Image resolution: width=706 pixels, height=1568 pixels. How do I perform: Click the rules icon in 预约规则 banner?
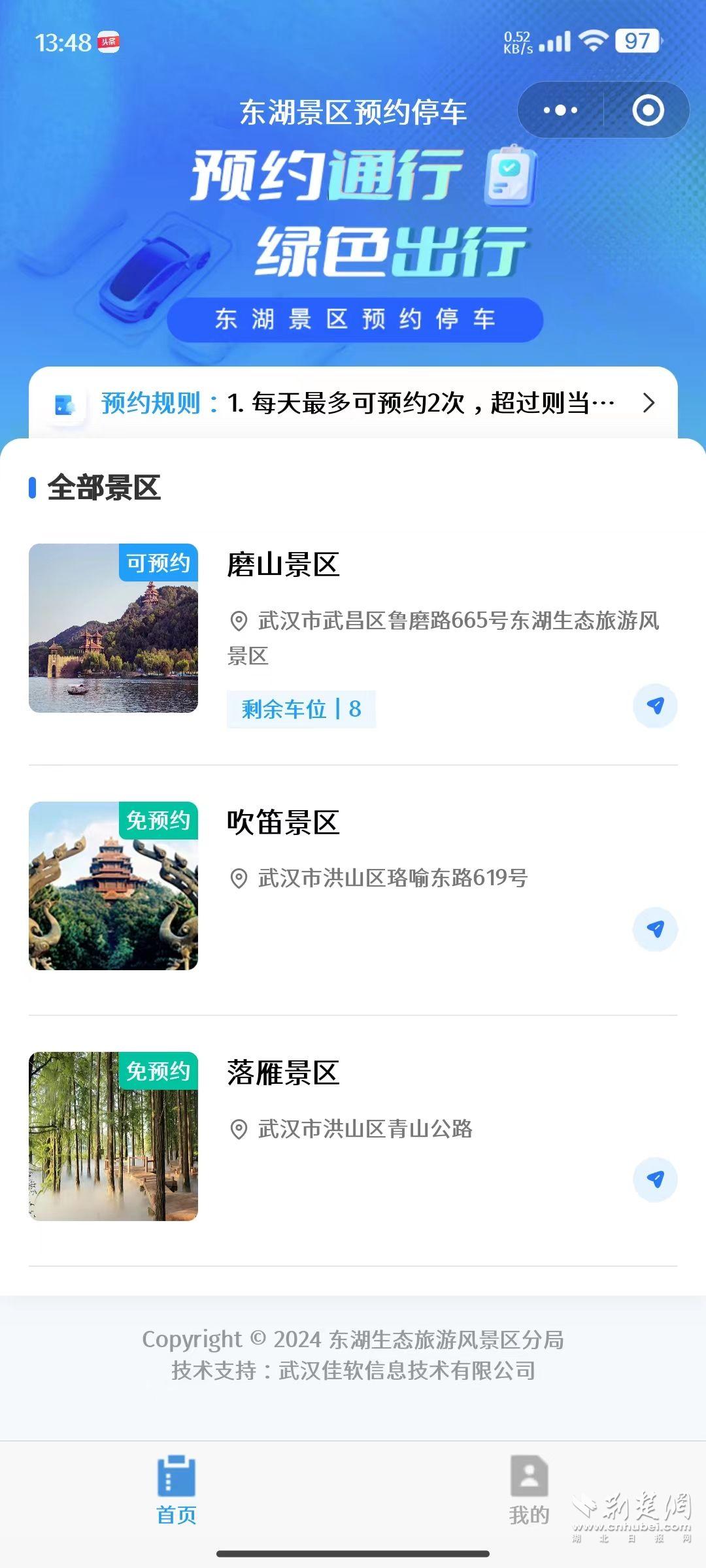pyautogui.click(x=68, y=403)
